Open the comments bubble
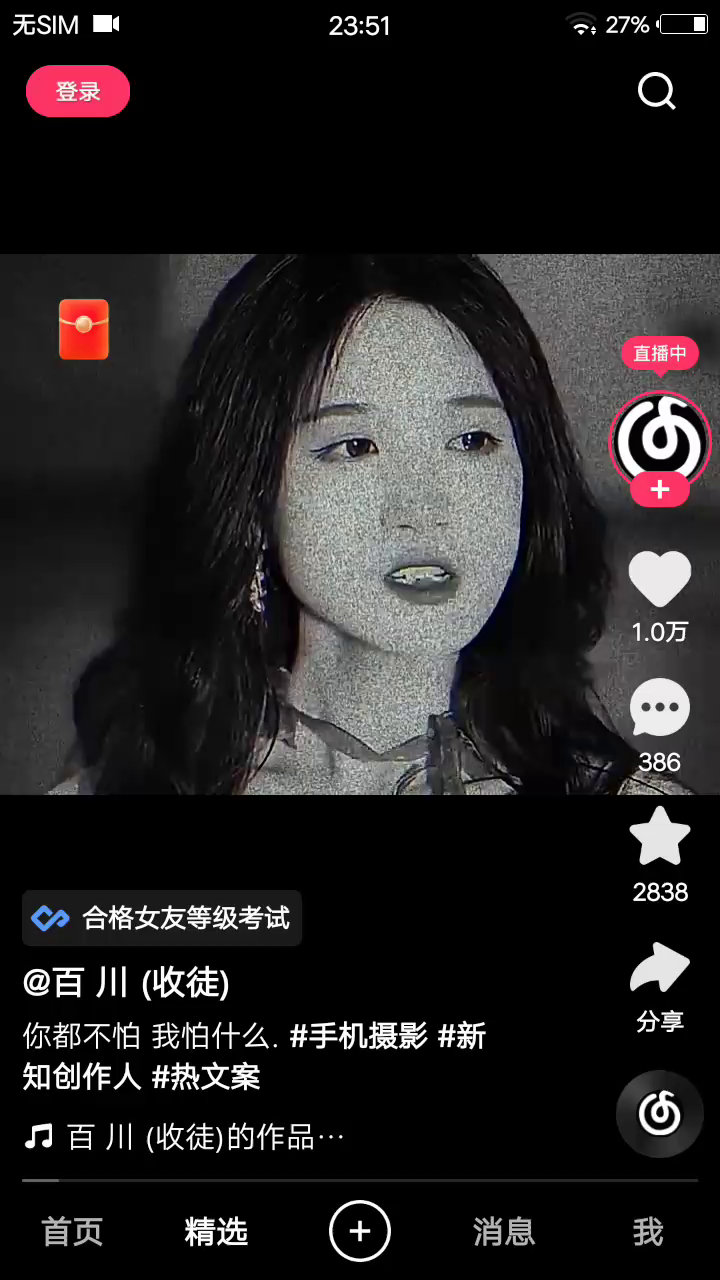This screenshot has width=720, height=1280. 660,708
